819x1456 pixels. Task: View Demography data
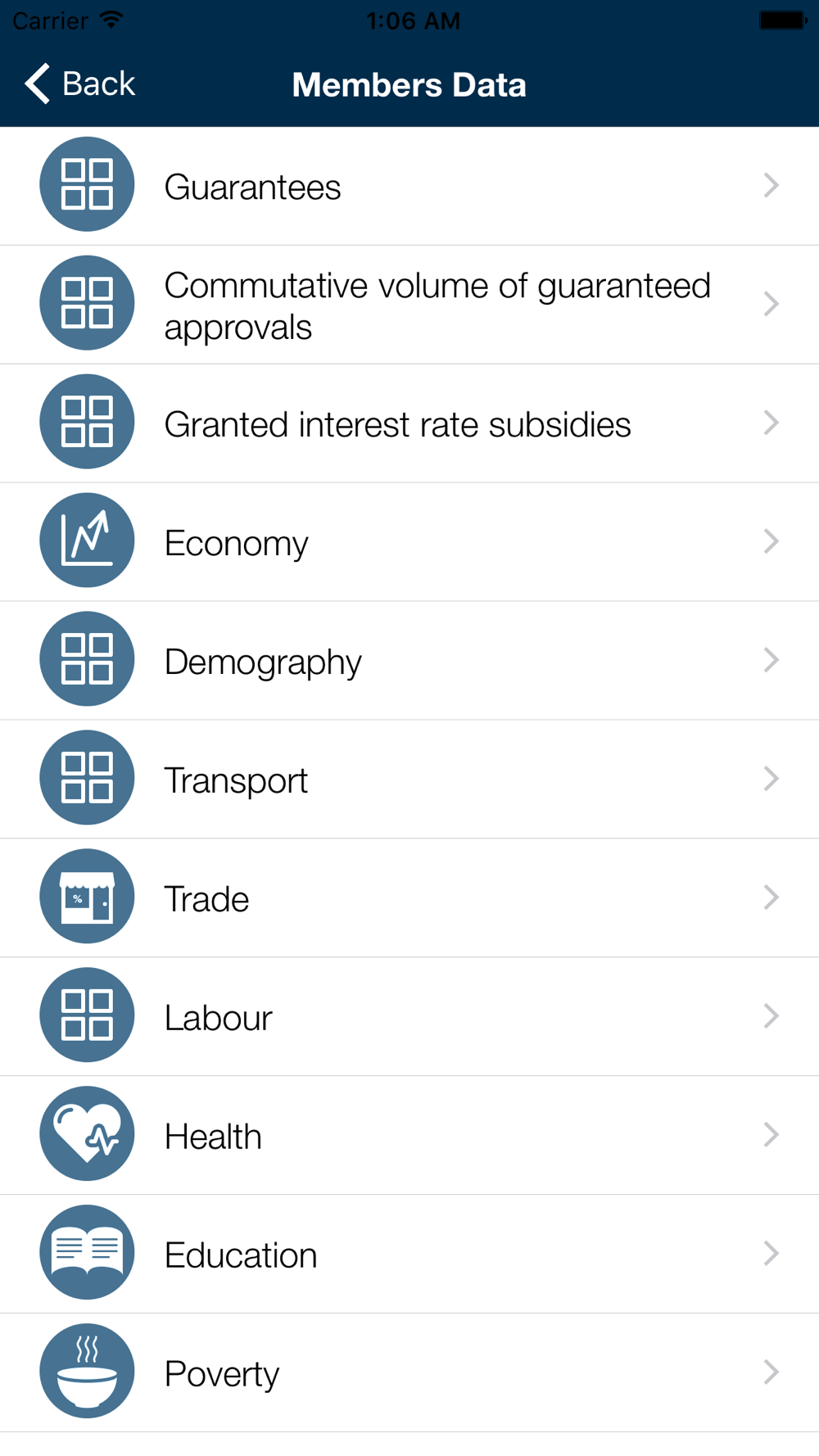pos(409,661)
